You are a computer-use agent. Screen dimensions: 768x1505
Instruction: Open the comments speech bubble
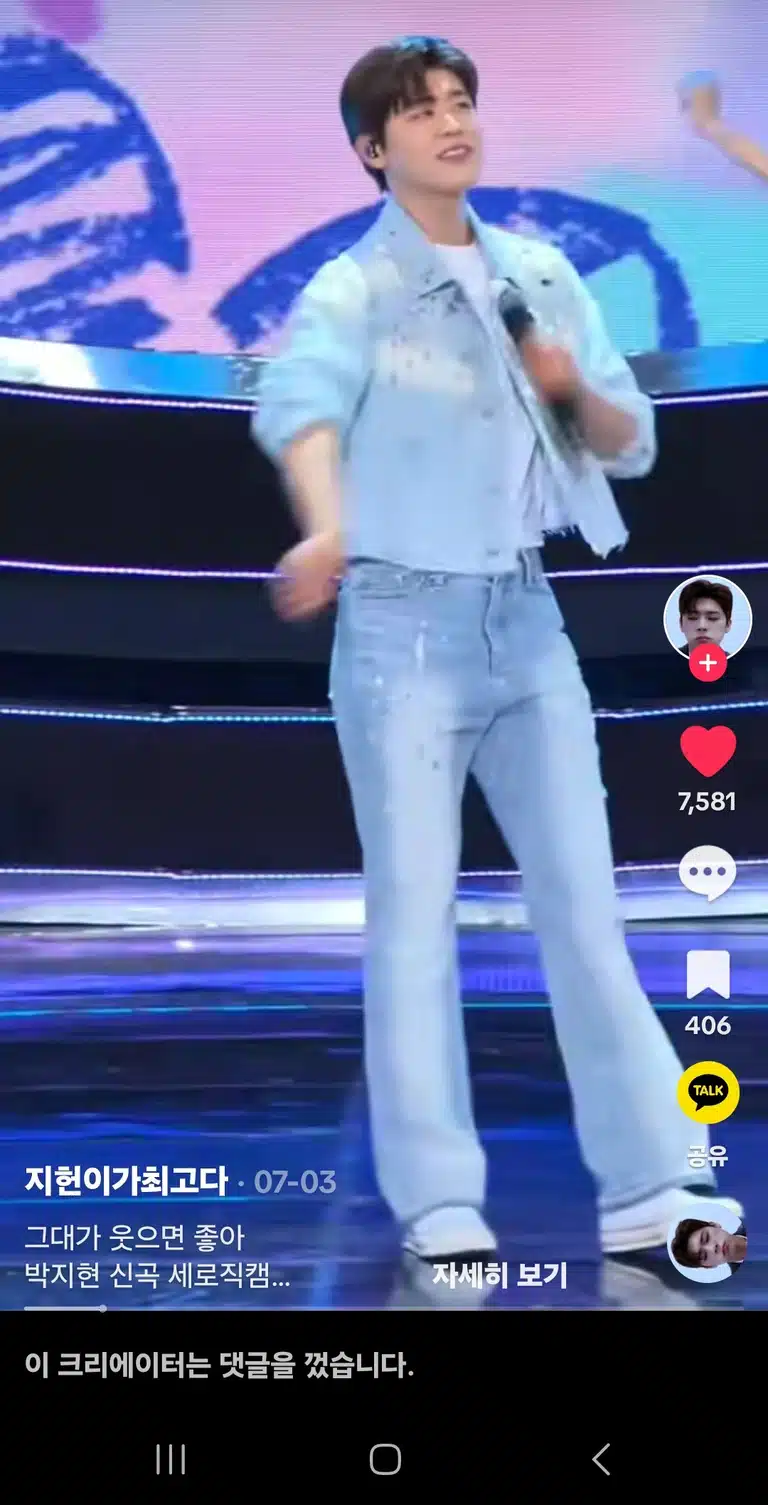click(x=708, y=873)
